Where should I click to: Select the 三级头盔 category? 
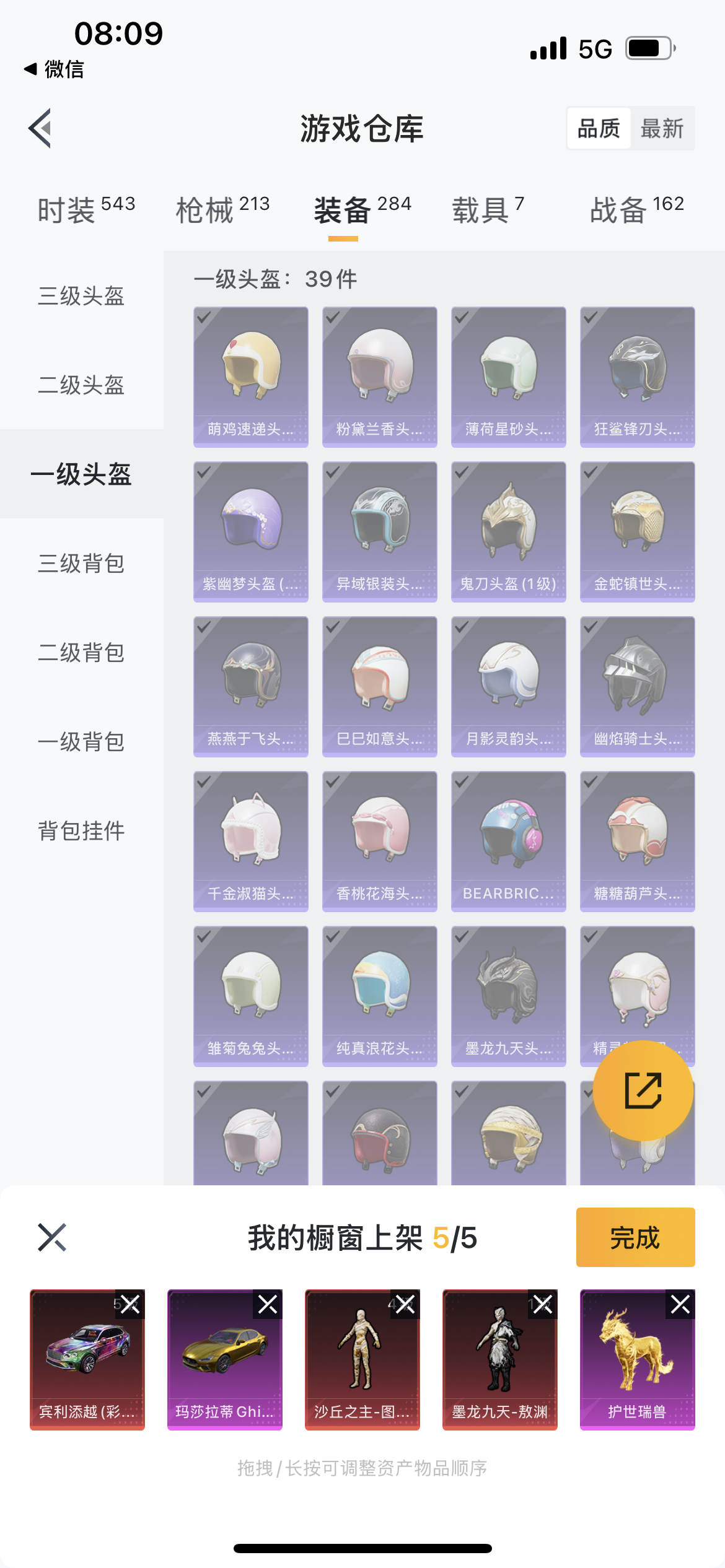81,296
